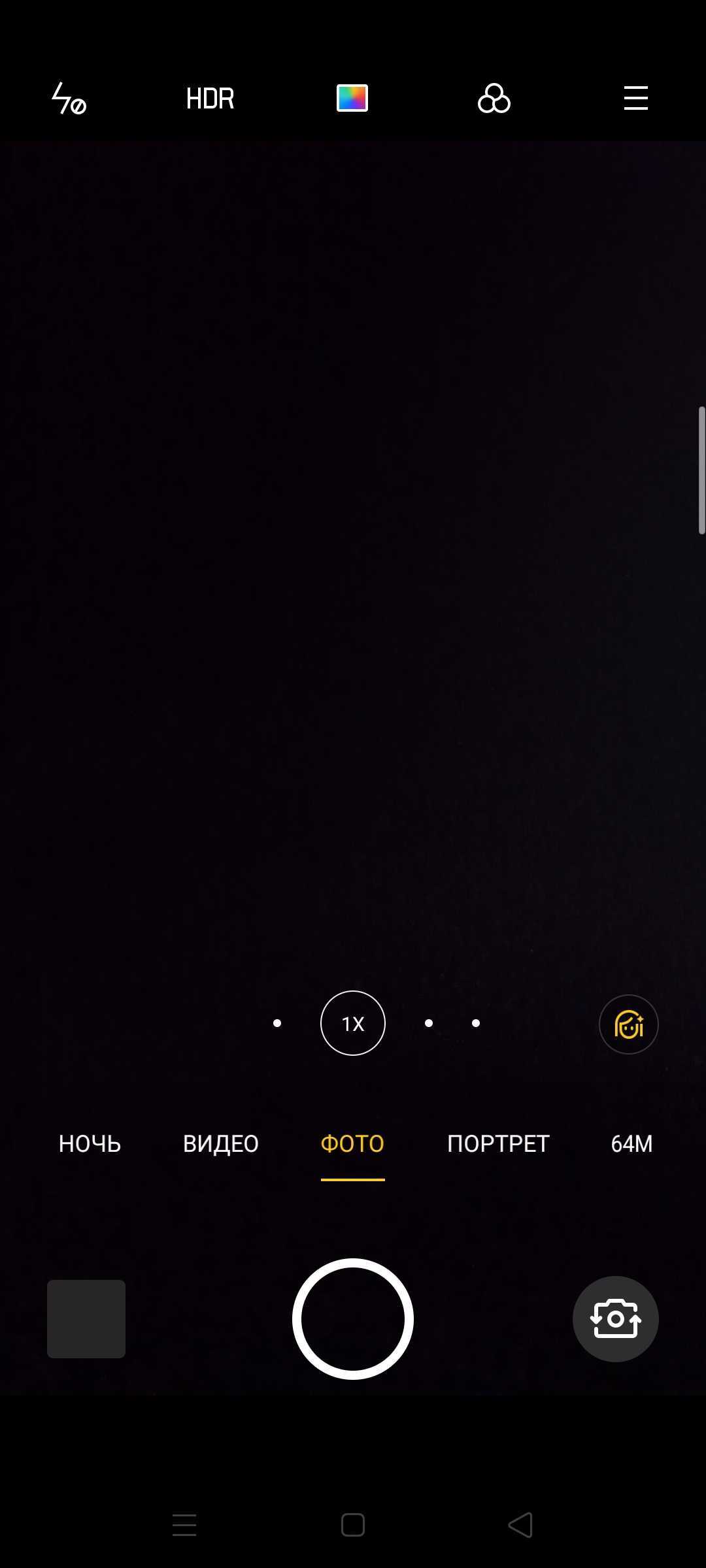This screenshot has height=1568, width=706.
Task: Open the camera settings menu
Action: [x=635, y=99]
